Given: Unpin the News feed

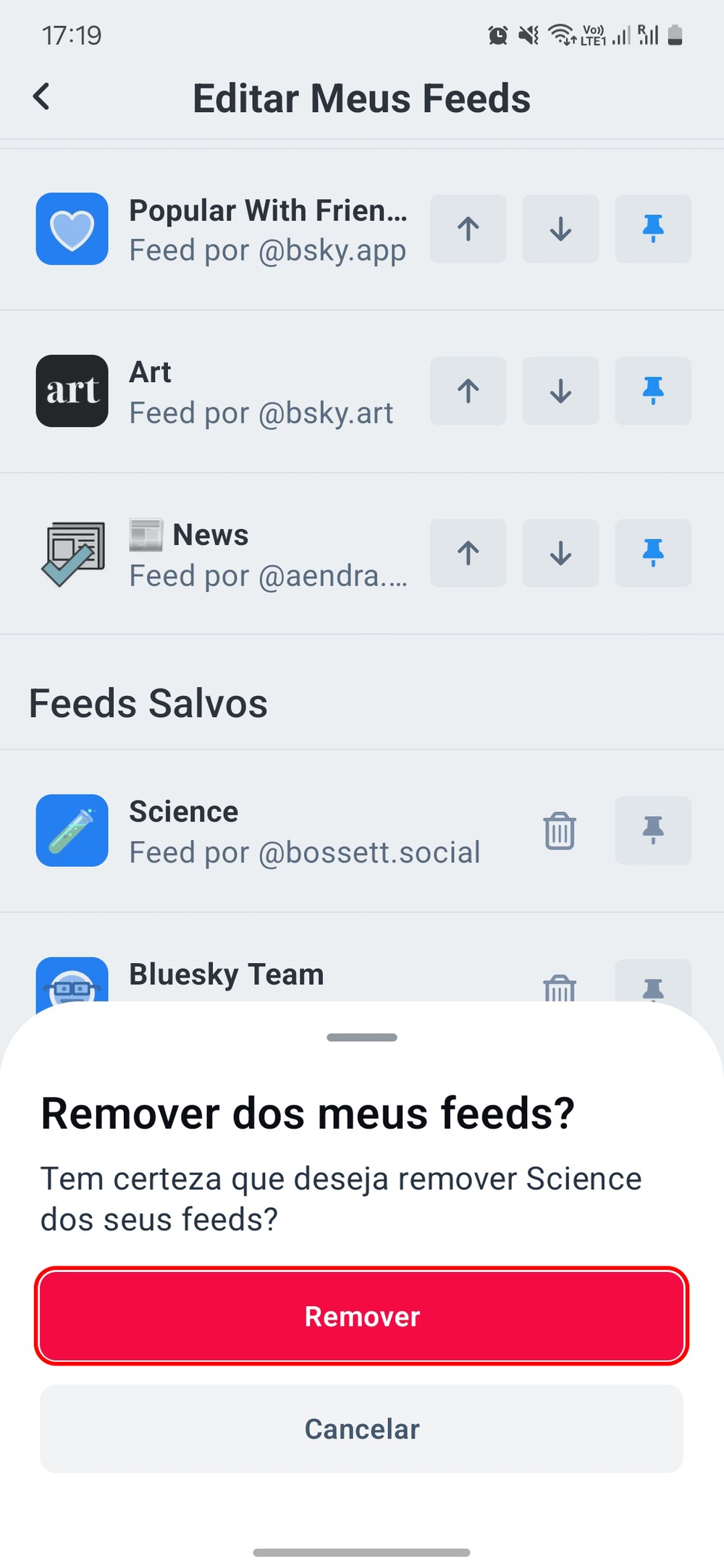Looking at the screenshot, I should [x=653, y=553].
